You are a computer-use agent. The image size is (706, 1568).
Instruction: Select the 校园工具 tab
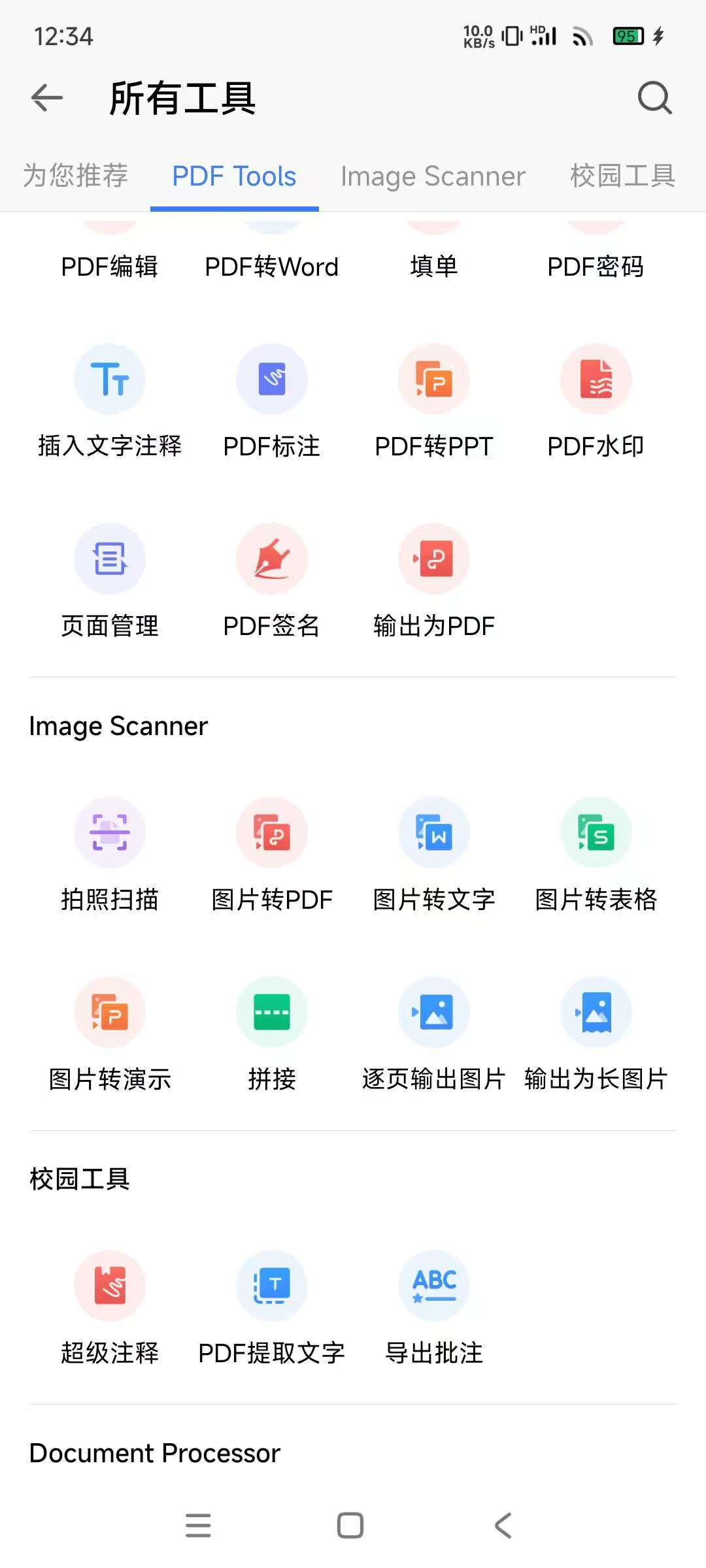622,176
